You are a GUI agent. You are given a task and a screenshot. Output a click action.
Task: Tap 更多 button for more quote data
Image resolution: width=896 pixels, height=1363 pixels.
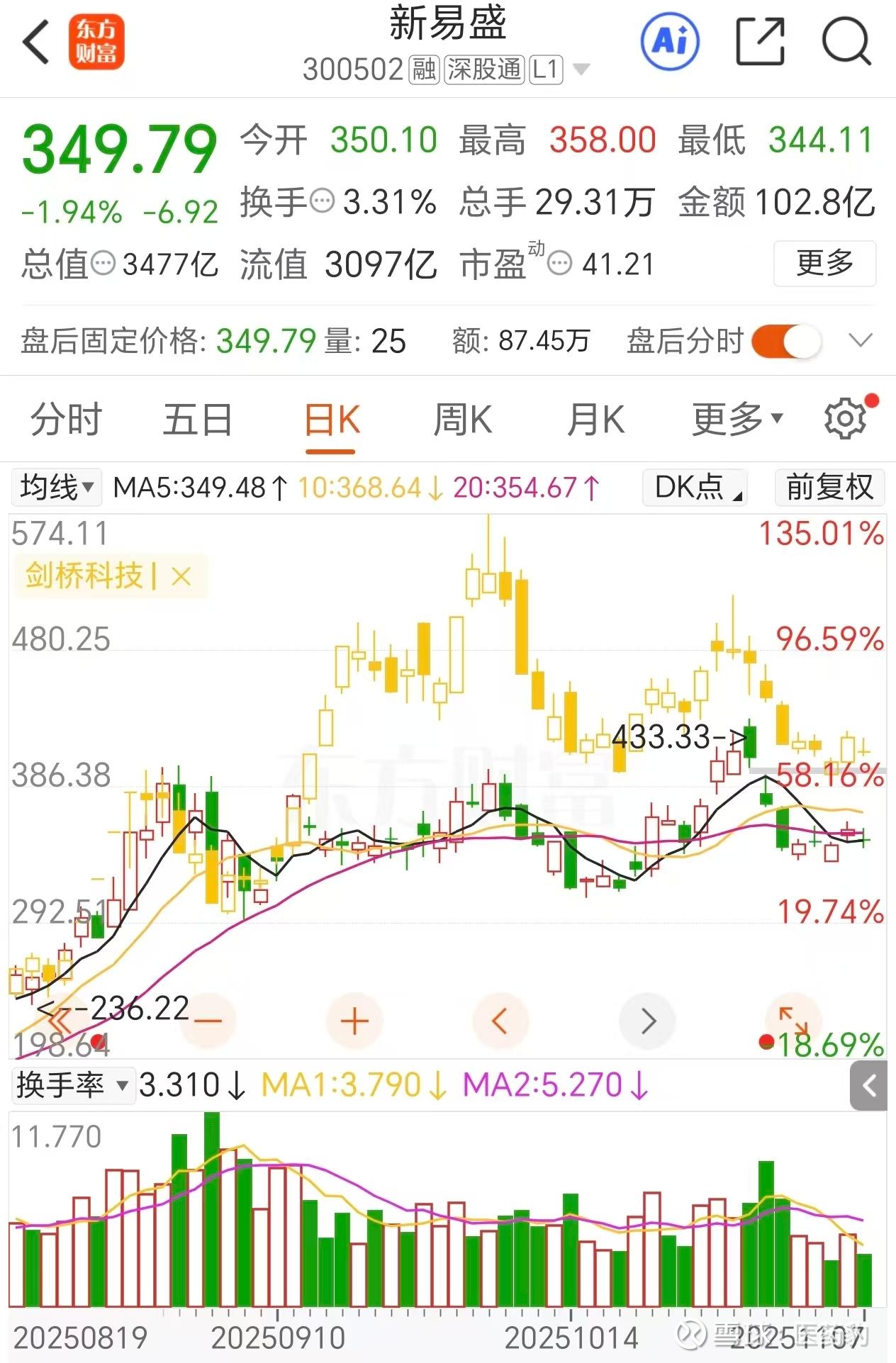[x=824, y=264]
